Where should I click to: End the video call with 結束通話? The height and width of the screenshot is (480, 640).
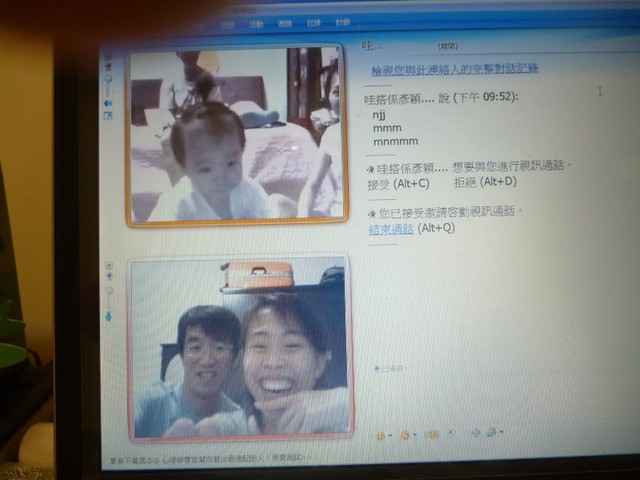click(391, 228)
